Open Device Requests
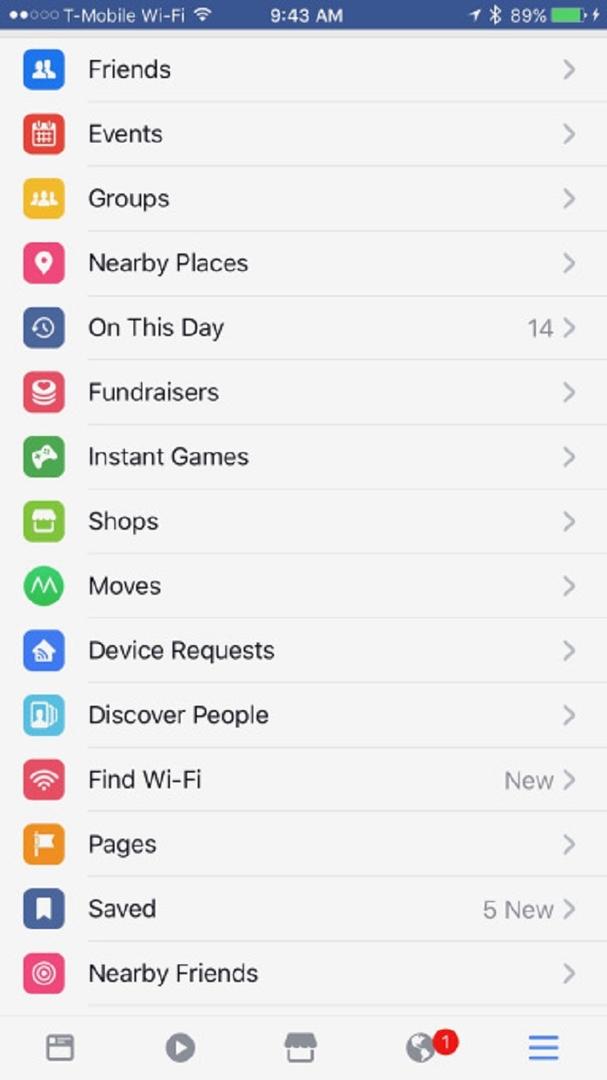 [300, 651]
